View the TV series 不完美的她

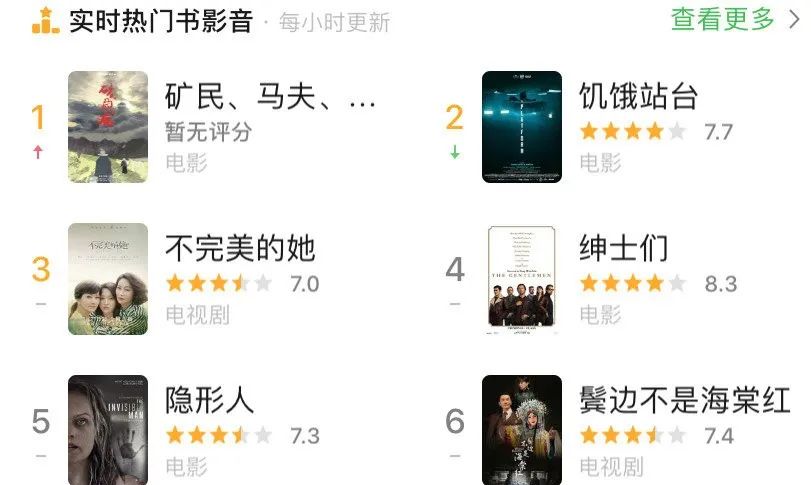point(239,248)
